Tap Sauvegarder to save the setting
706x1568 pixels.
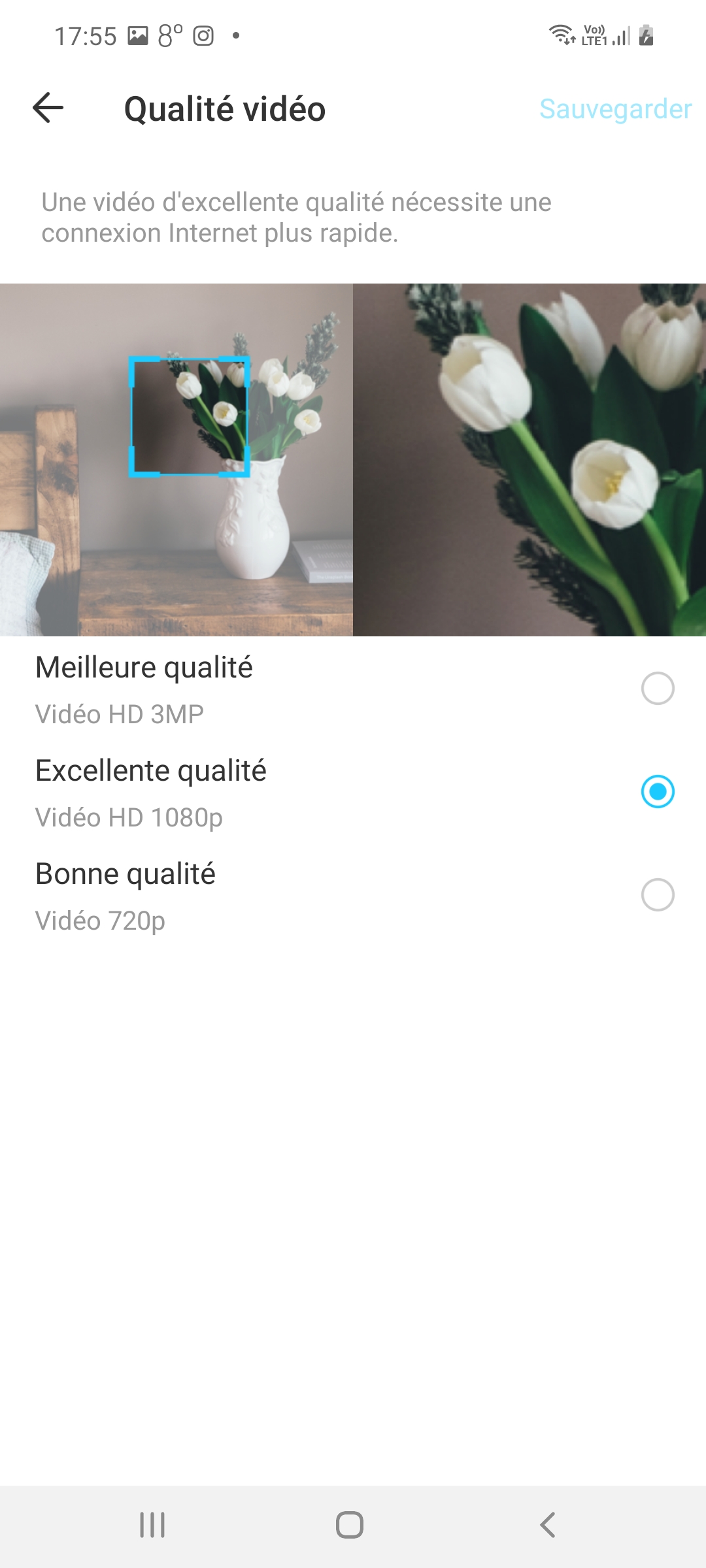[615, 109]
